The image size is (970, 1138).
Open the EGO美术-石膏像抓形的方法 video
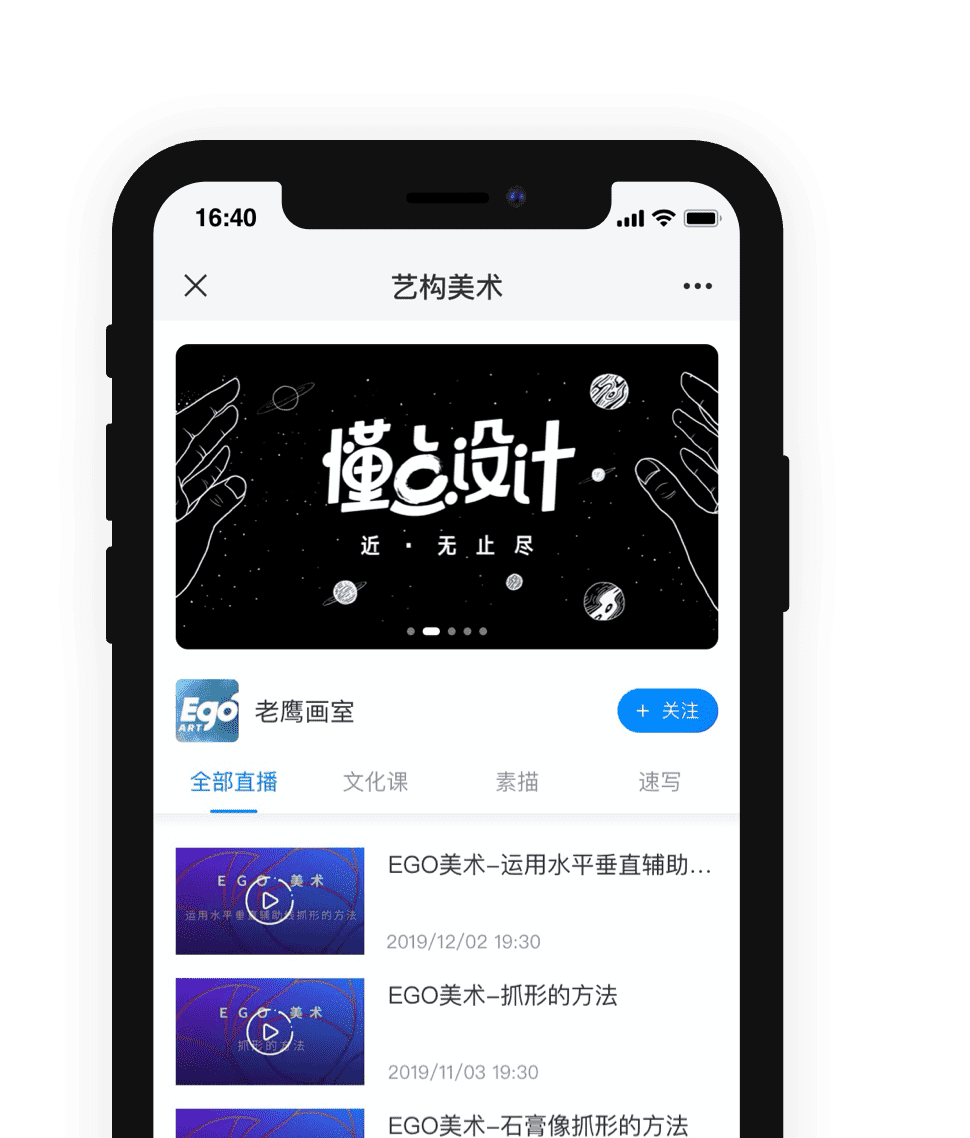coord(538,1124)
